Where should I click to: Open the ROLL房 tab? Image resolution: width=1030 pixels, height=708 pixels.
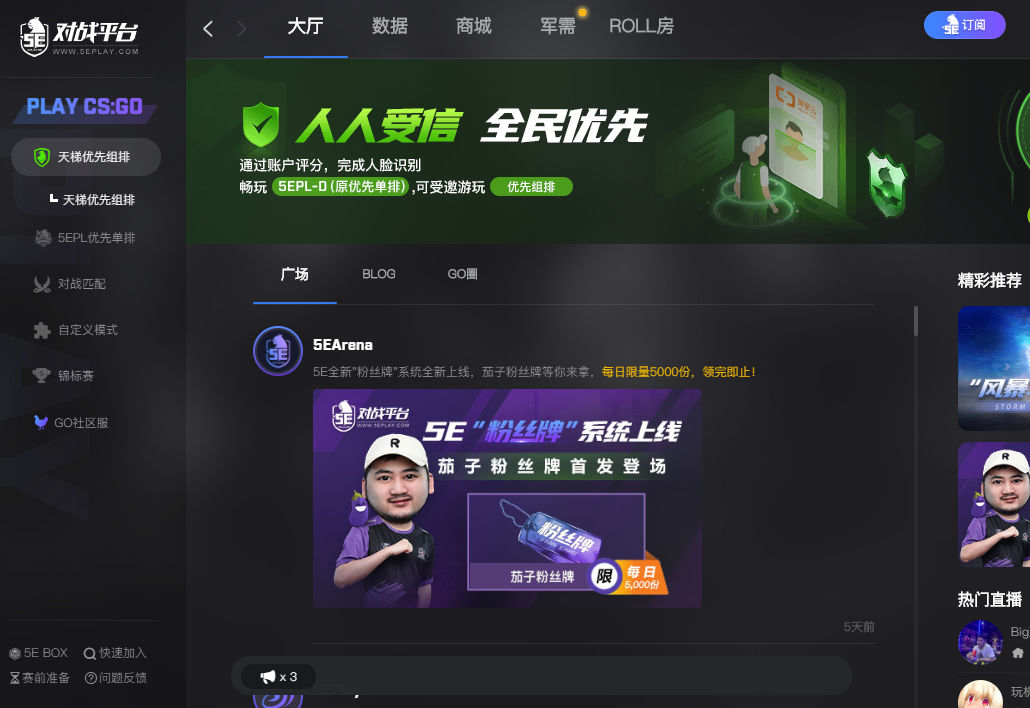641,27
